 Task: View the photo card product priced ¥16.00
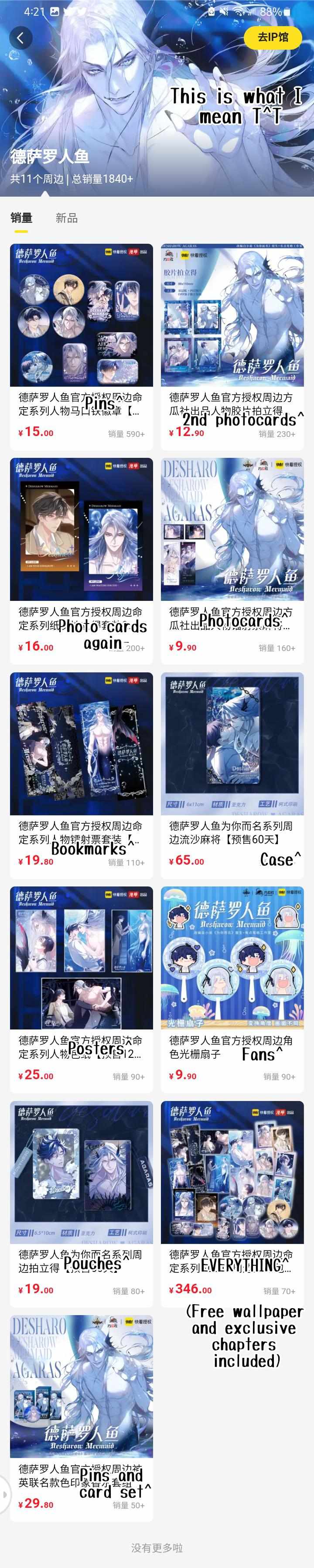click(x=82, y=529)
